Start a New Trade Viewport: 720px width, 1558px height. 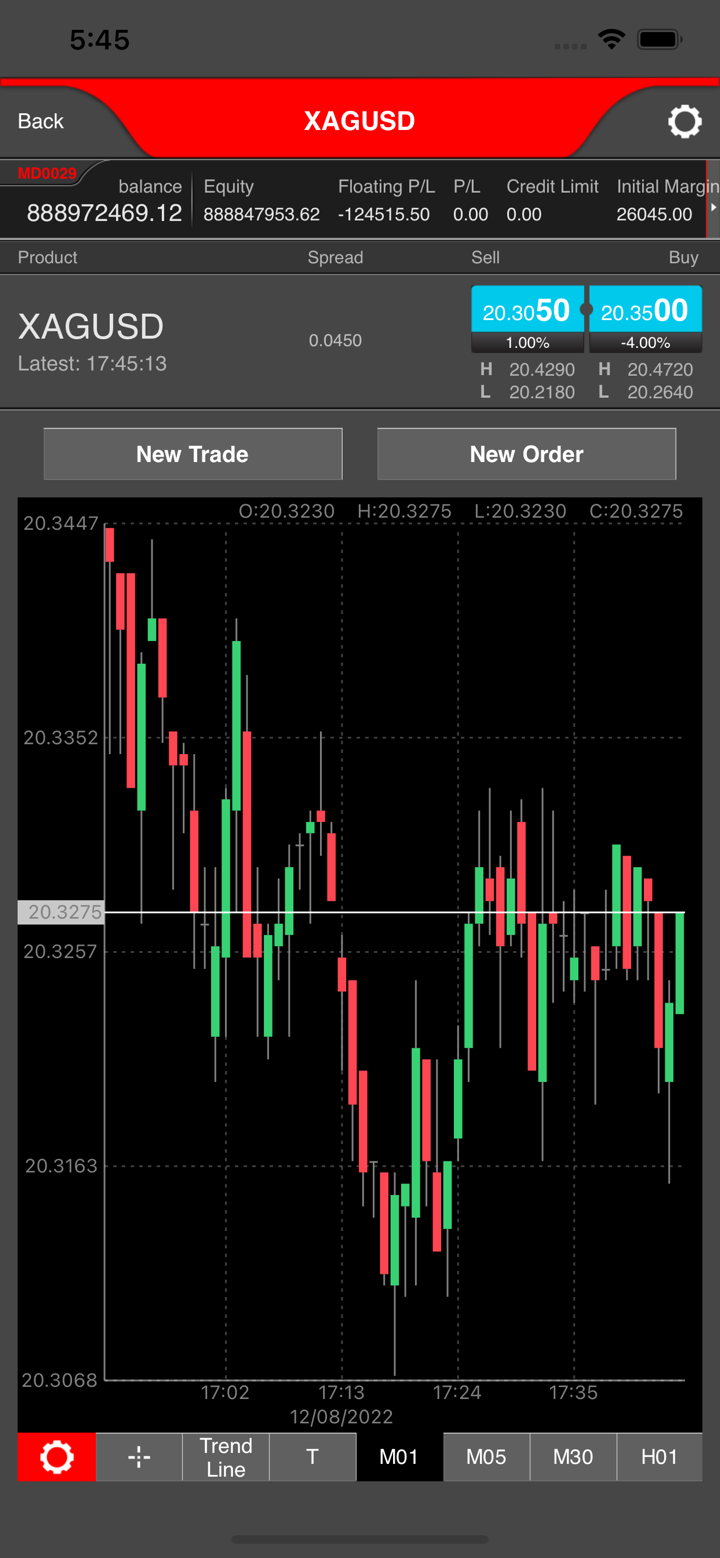point(193,454)
